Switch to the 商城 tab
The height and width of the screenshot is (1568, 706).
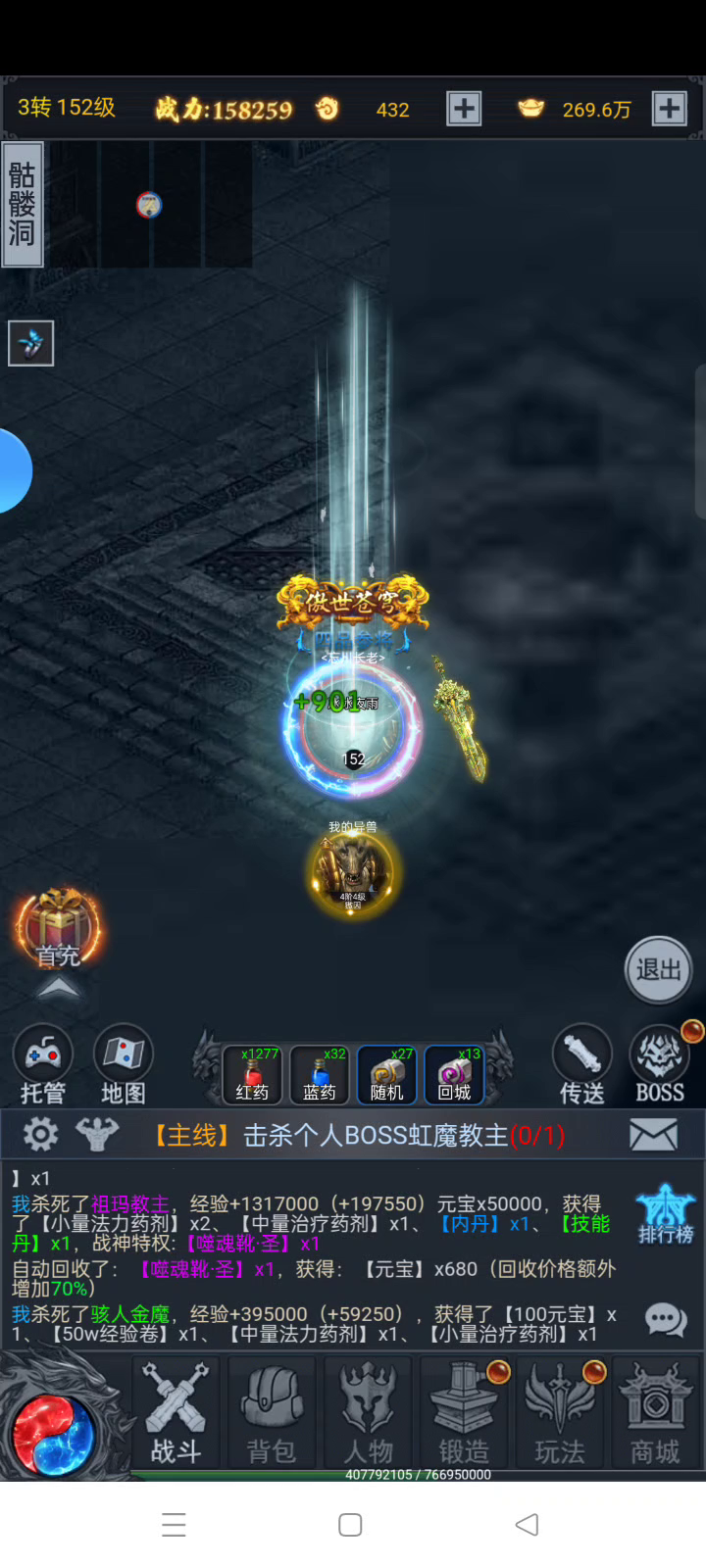656,1414
